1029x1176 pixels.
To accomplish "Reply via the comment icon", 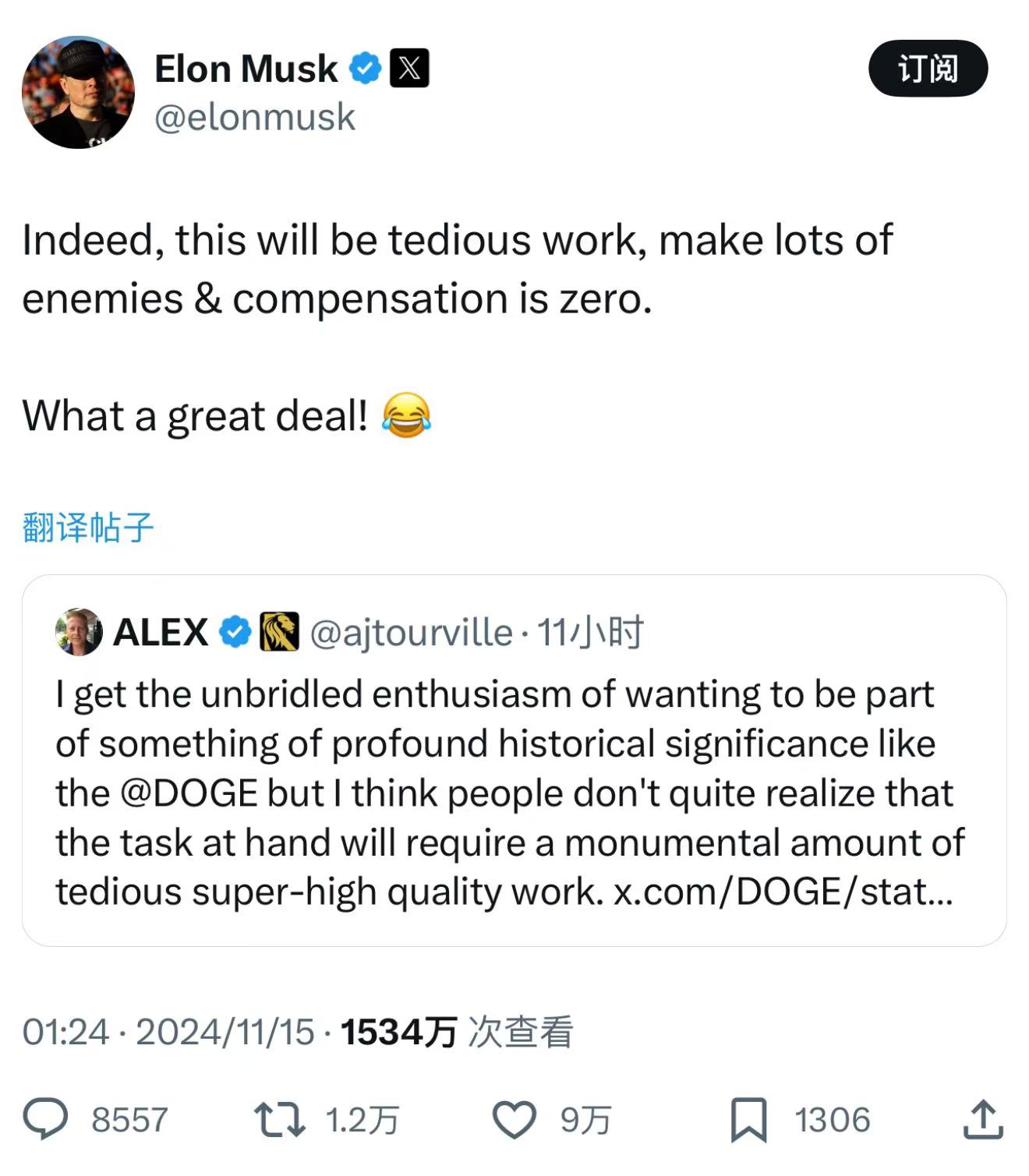I will (x=46, y=1119).
